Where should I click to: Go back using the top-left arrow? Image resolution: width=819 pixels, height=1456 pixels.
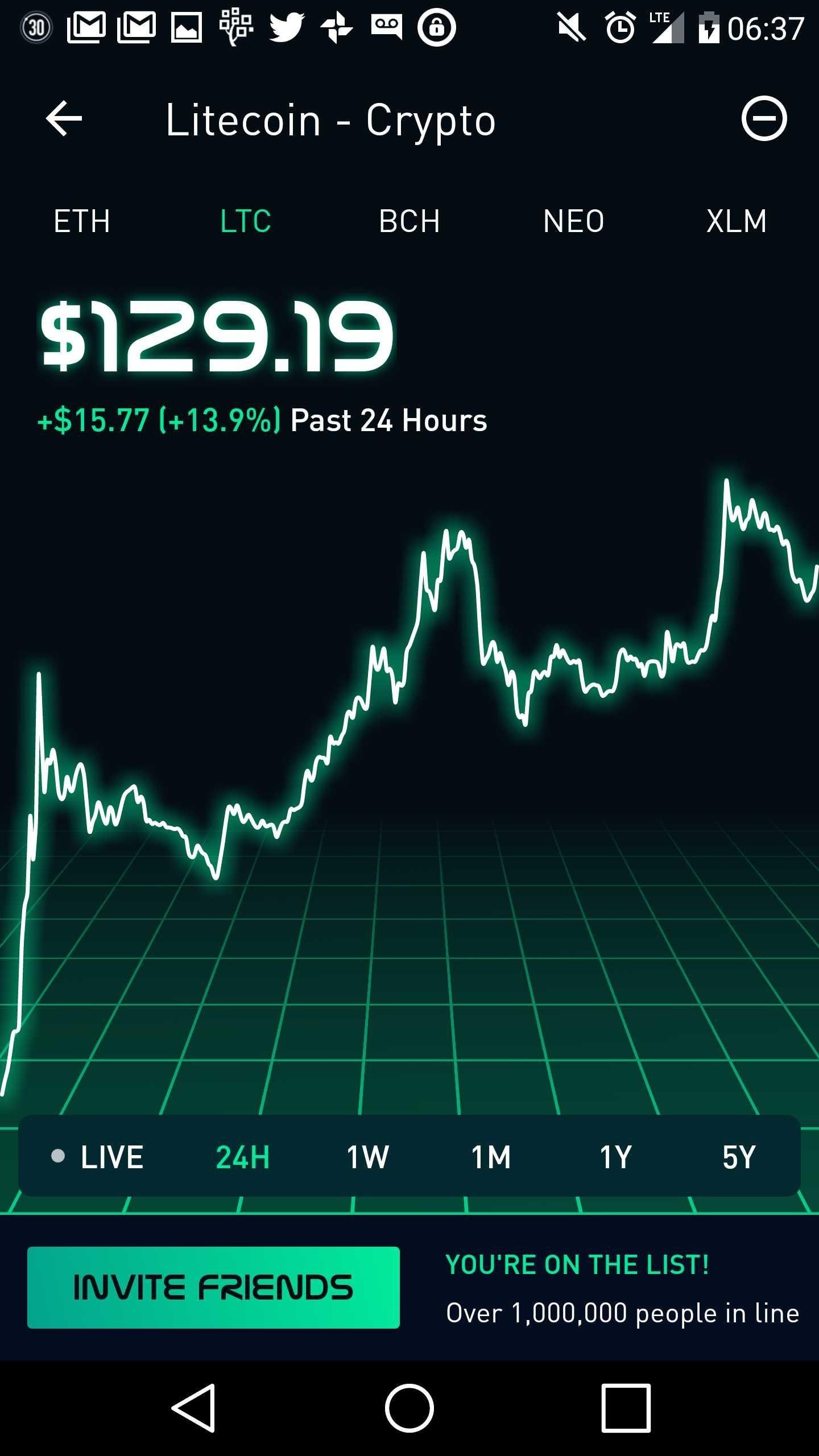tap(64, 118)
